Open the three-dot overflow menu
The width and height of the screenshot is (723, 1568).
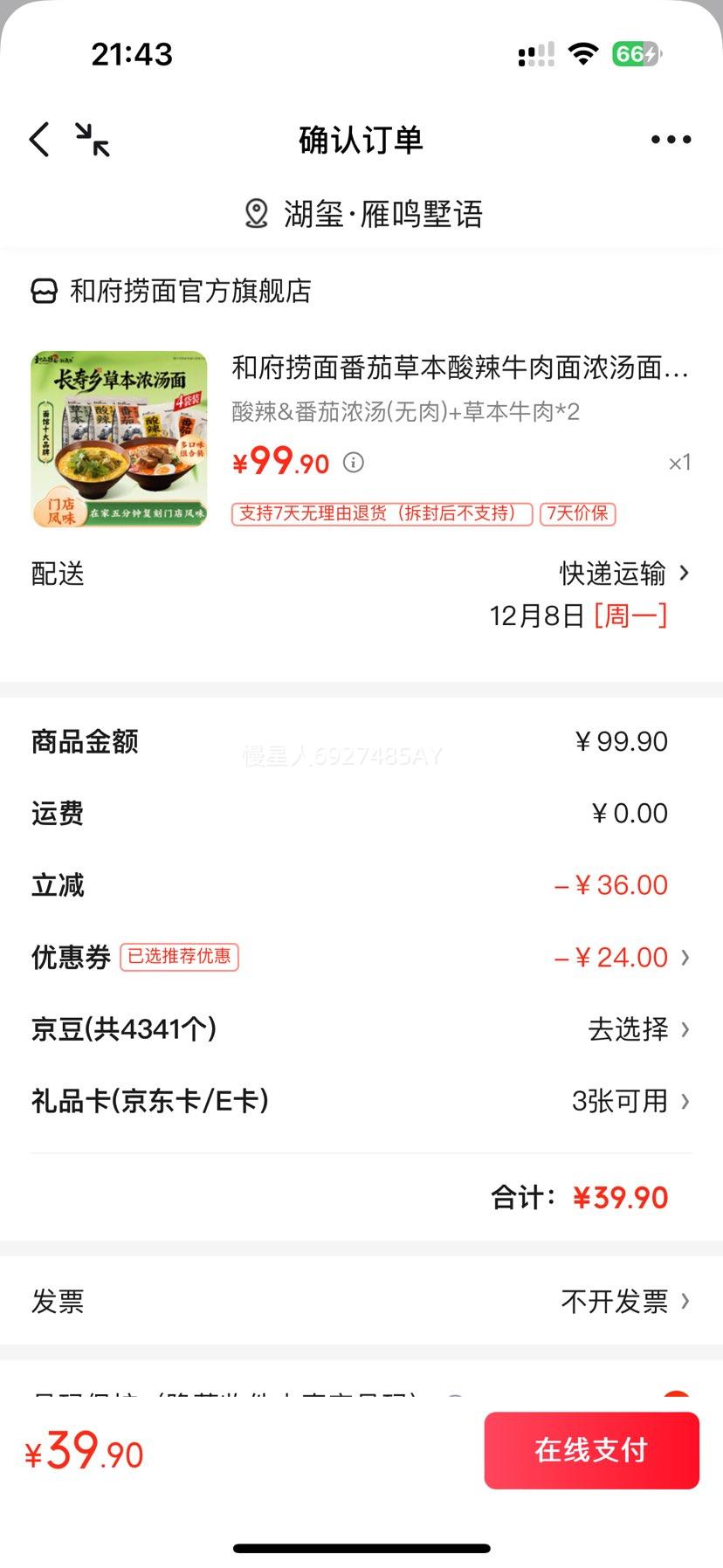pyautogui.click(x=671, y=140)
